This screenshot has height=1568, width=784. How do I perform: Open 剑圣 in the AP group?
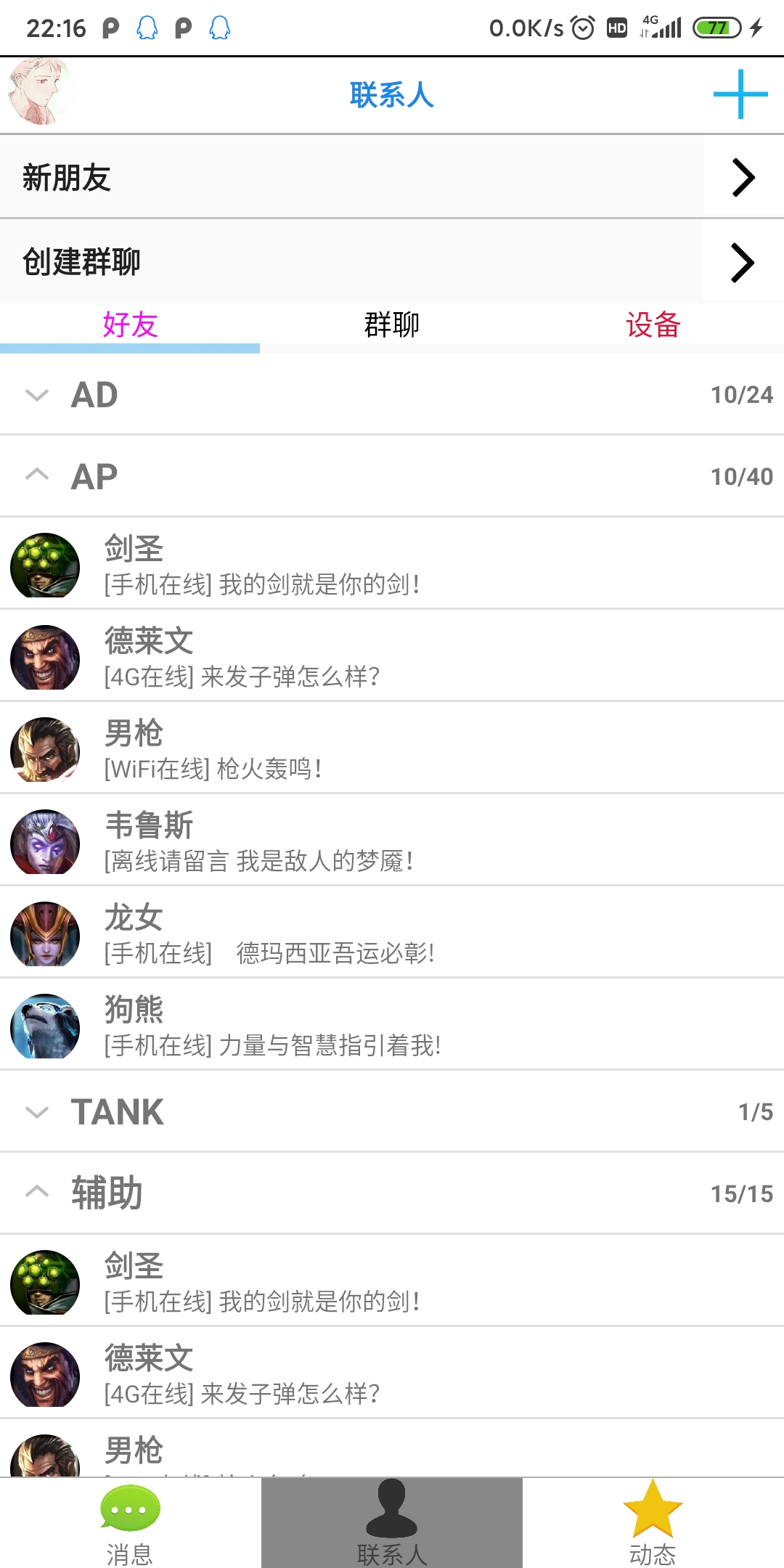(x=392, y=565)
